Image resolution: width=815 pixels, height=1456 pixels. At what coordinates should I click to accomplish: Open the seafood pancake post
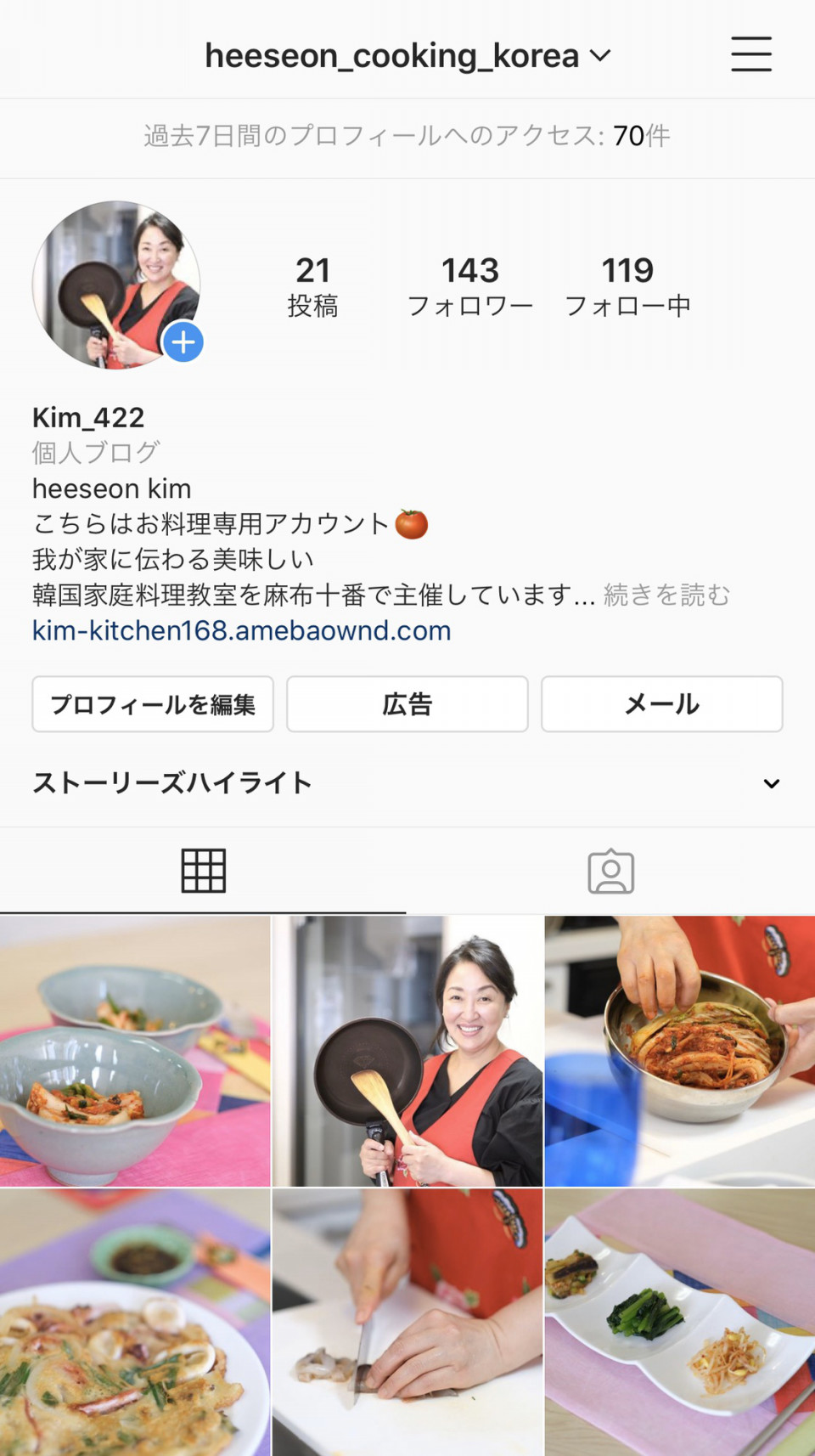pyautogui.click(x=135, y=1322)
